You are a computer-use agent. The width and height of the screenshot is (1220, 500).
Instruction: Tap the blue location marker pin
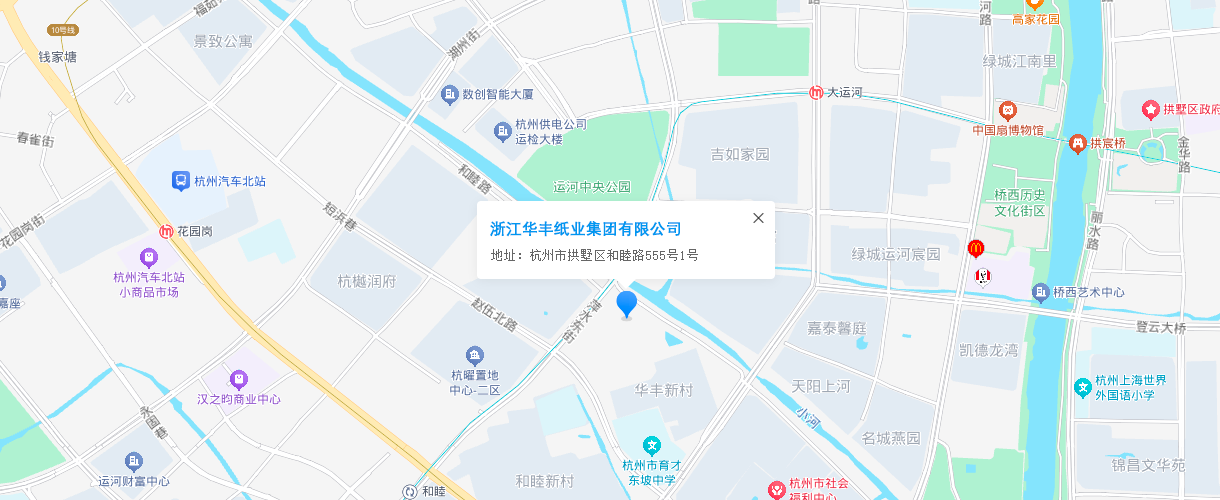[x=626, y=303]
